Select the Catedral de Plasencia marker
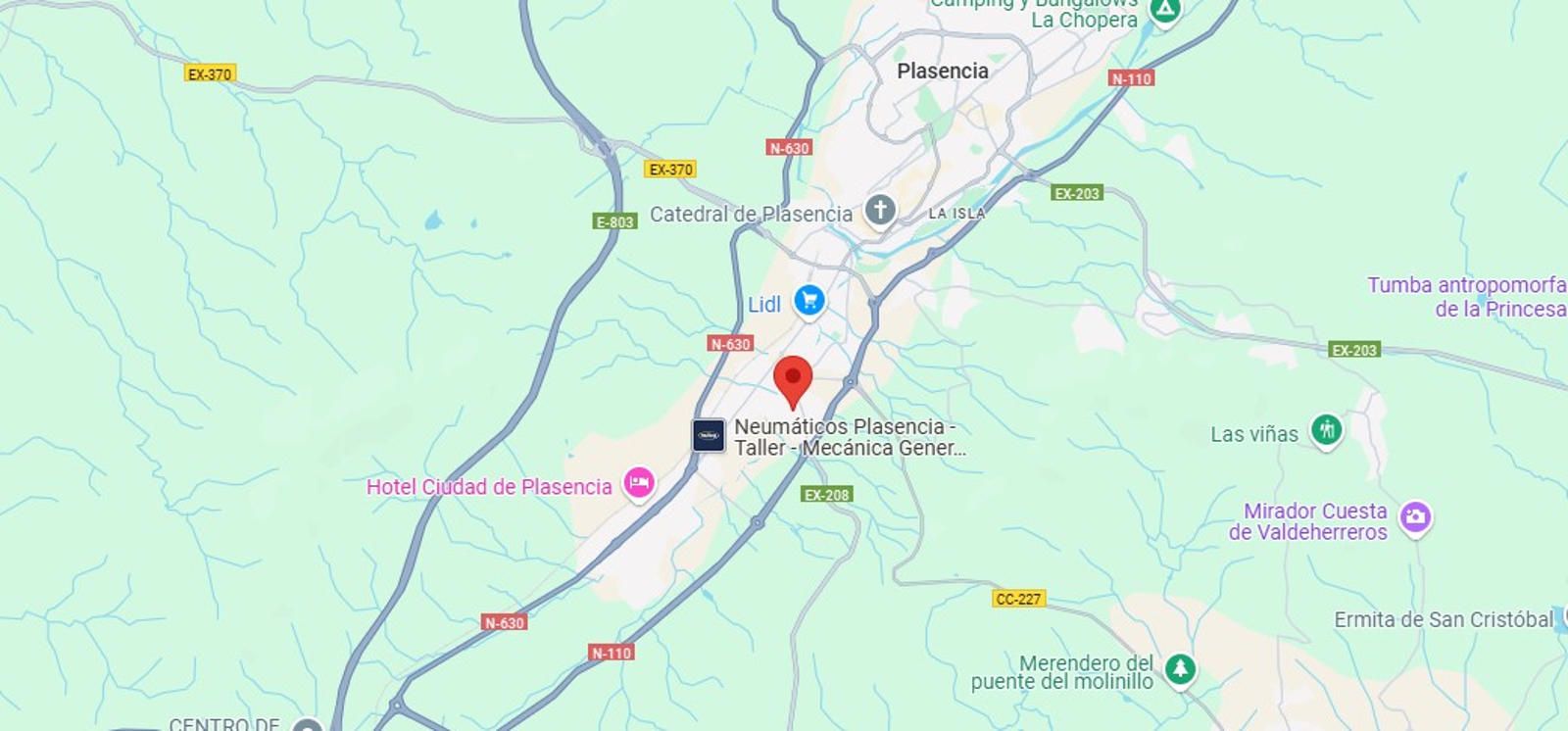Image resolution: width=1568 pixels, height=731 pixels. (880, 210)
